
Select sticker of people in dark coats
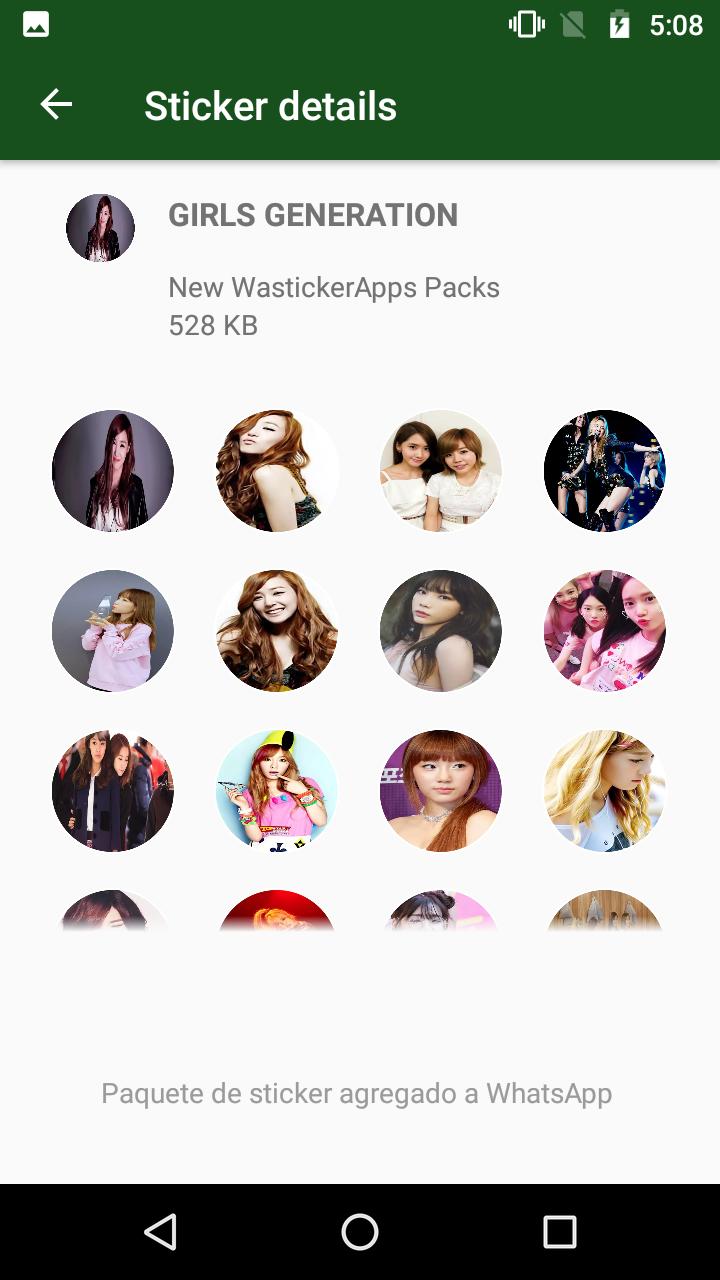coord(112,790)
